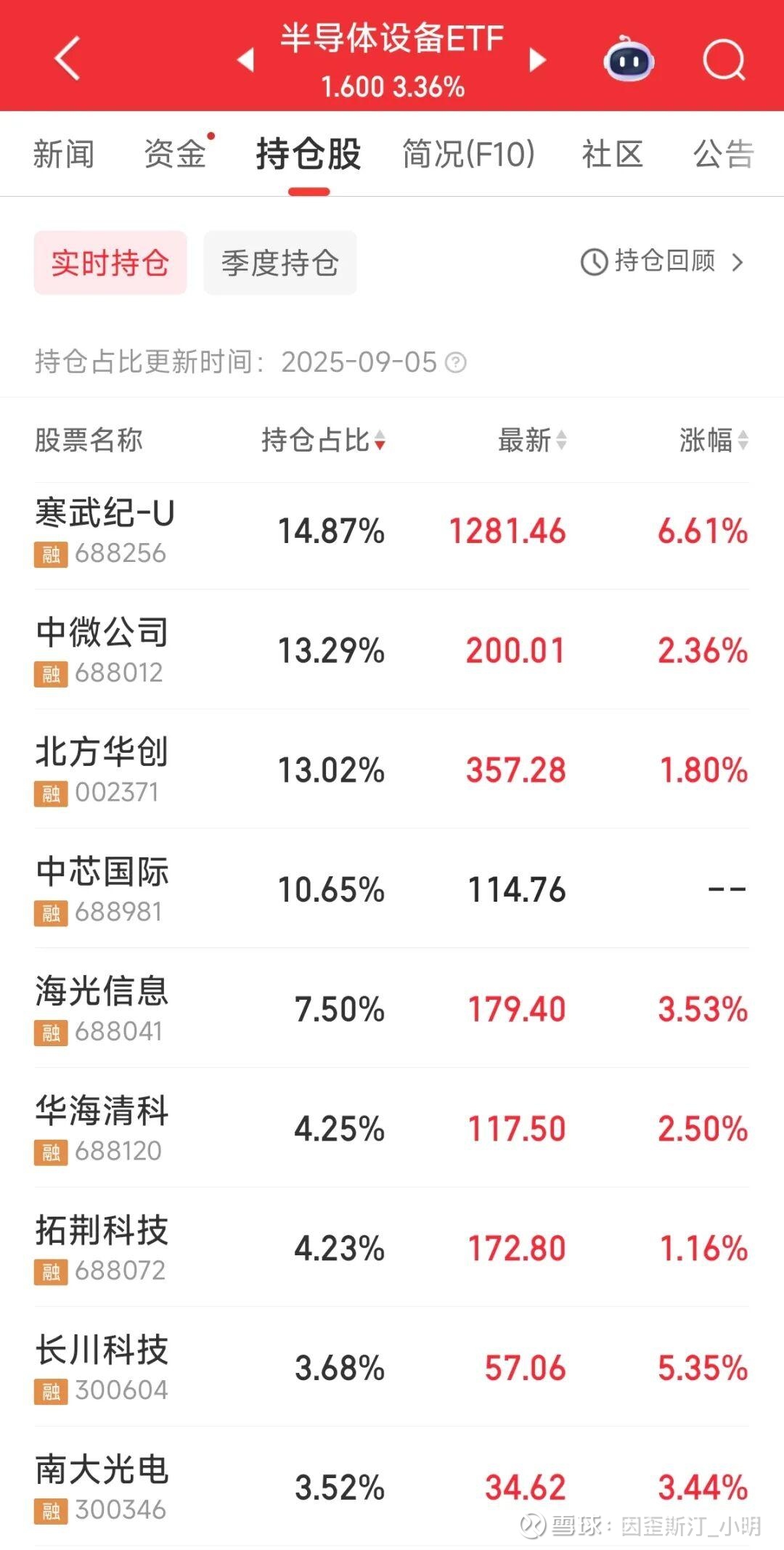The height and width of the screenshot is (1550, 784).
Task: Open search from the magnifier icon
Action: [x=724, y=60]
